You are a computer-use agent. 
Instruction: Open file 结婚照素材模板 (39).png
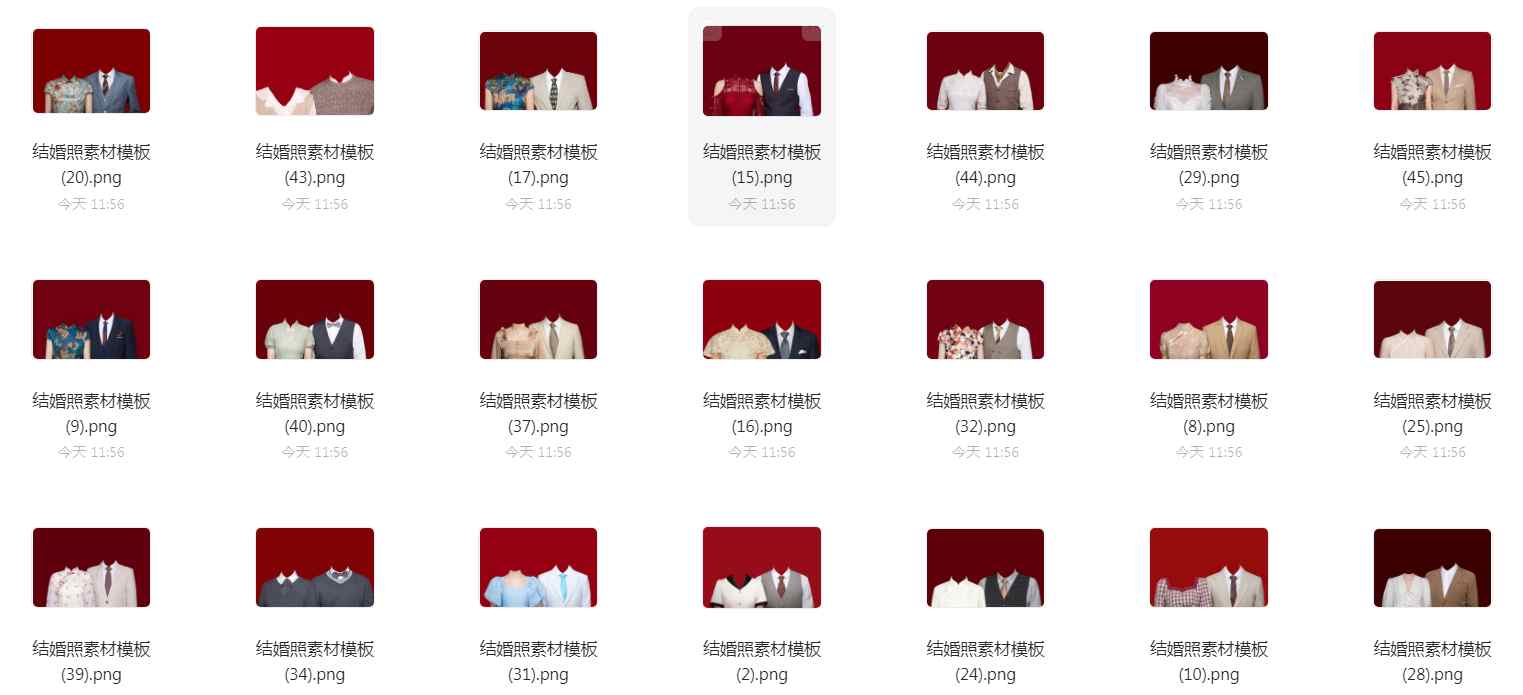(91, 568)
